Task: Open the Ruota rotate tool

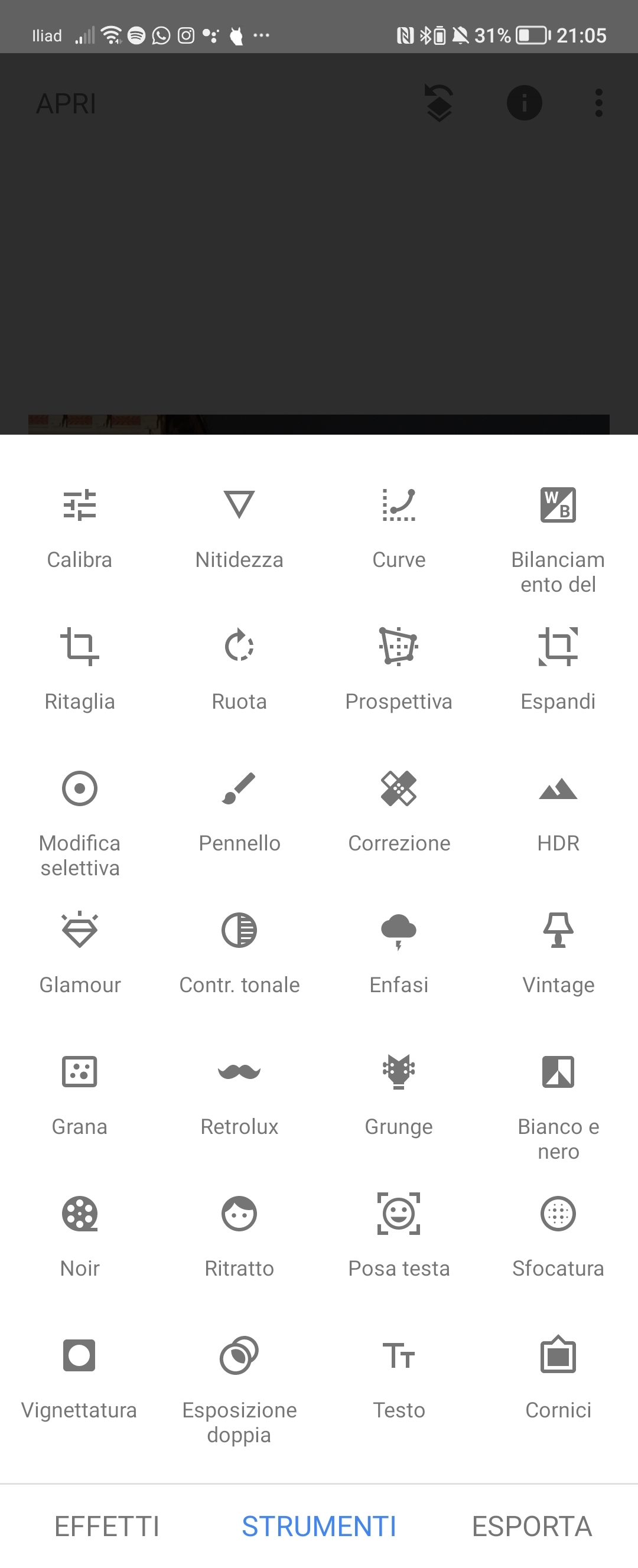Action: point(239,670)
